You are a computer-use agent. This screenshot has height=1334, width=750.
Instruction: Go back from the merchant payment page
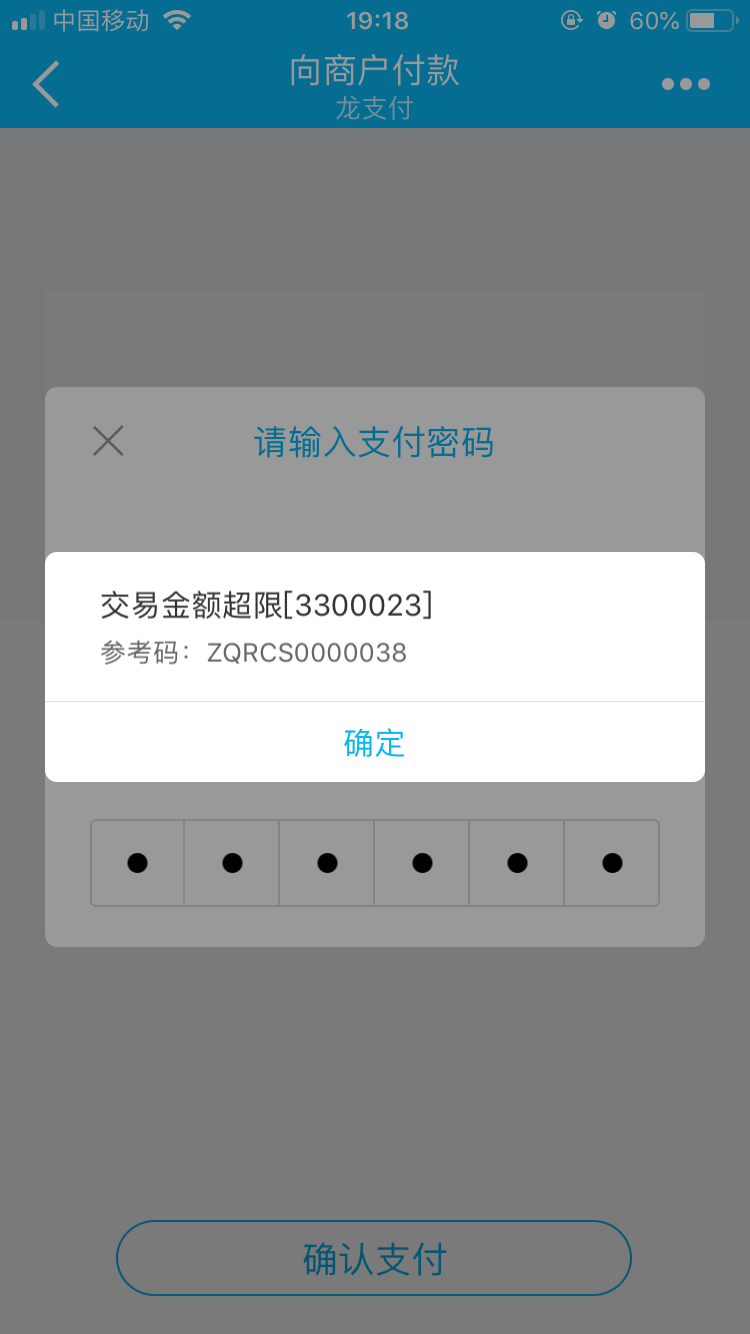[x=47, y=84]
